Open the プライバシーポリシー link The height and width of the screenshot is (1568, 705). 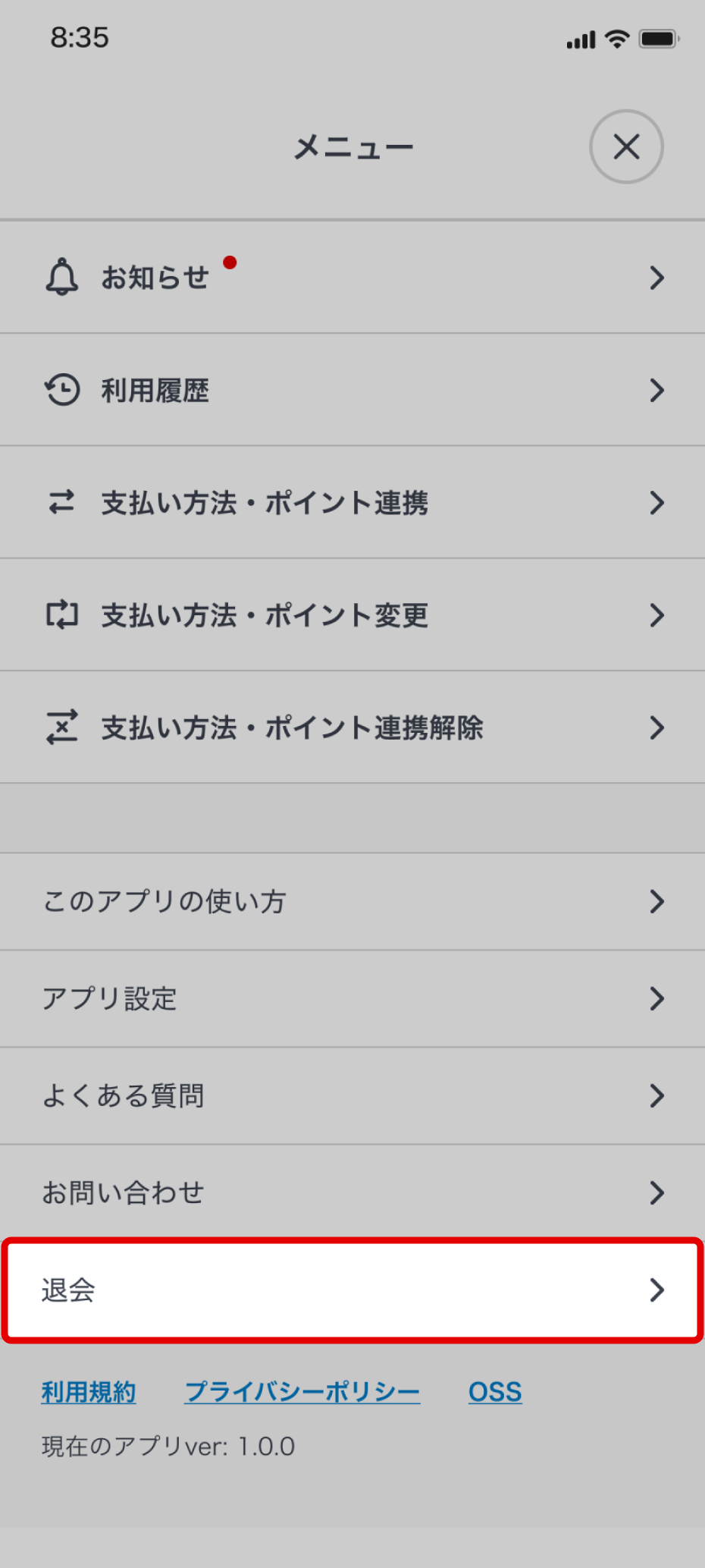click(x=302, y=1392)
